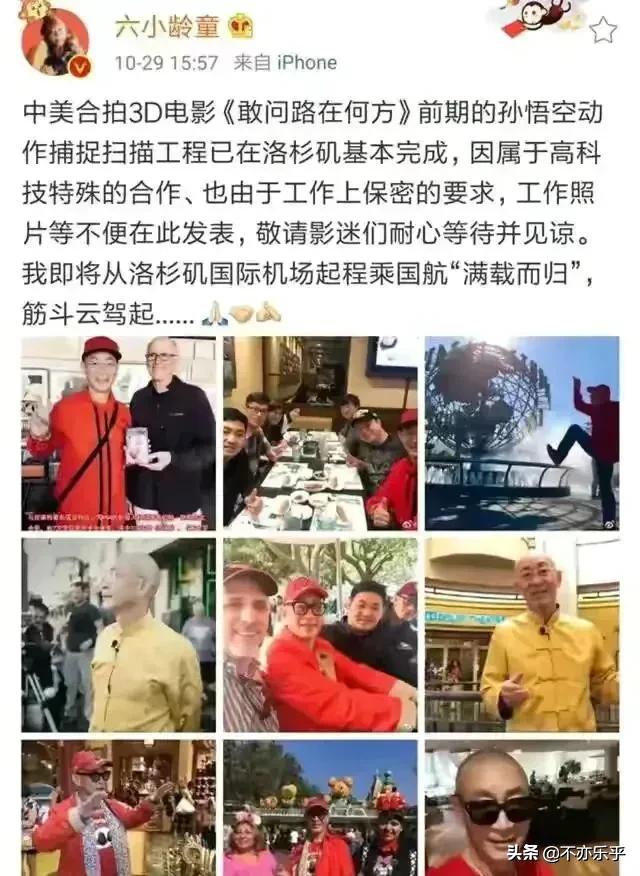This screenshot has height=876, width=640.
Task: Open photo of two men holding a gift
Action: point(119,433)
